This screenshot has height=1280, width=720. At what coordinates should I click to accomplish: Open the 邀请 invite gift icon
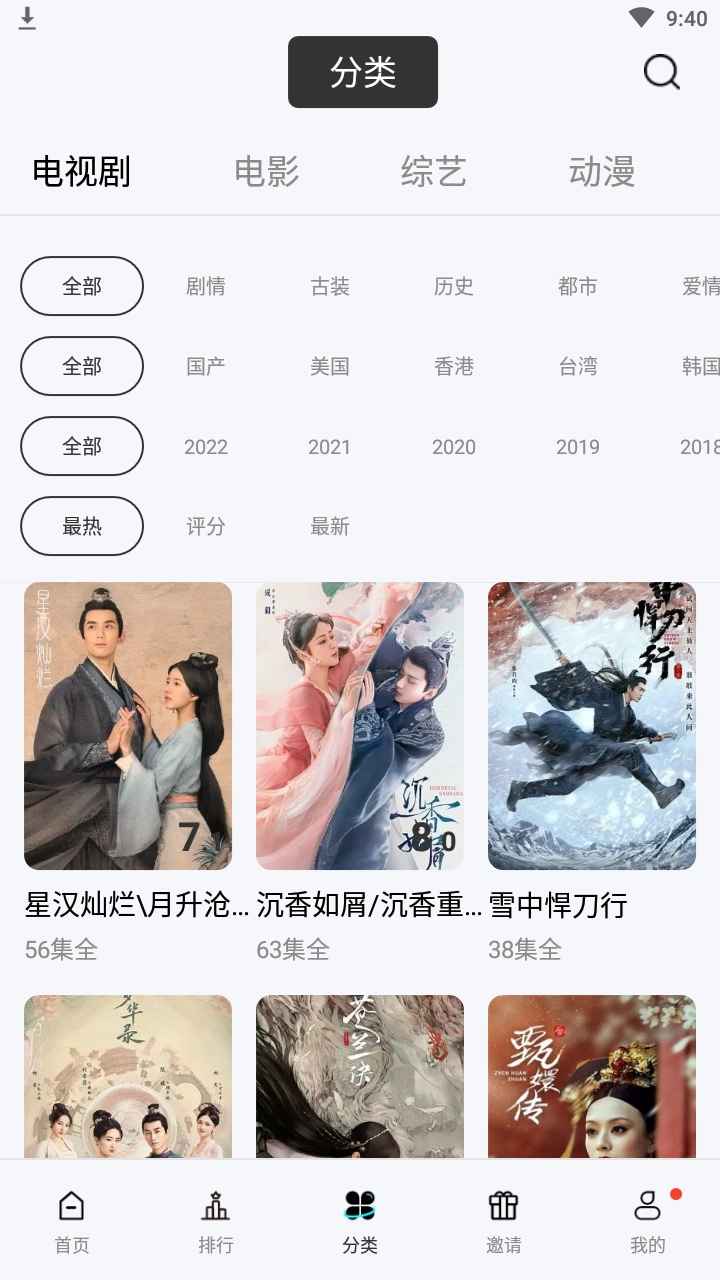click(503, 1220)
